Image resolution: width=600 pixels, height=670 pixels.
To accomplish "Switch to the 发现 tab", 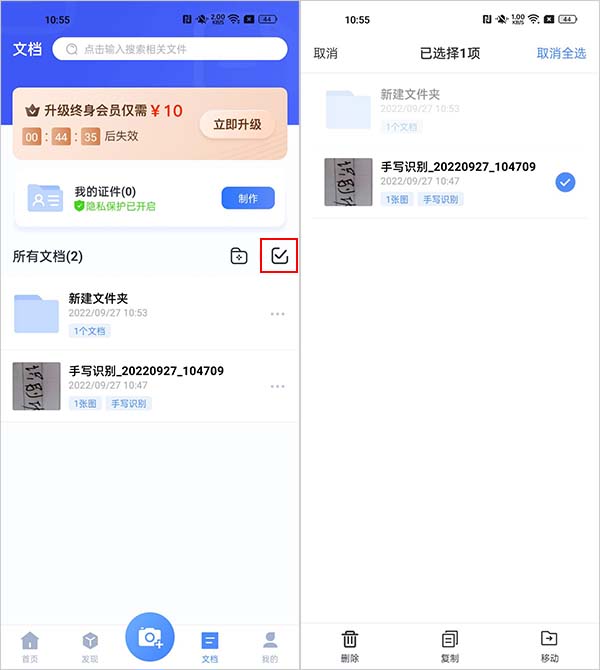I will 90,647.
